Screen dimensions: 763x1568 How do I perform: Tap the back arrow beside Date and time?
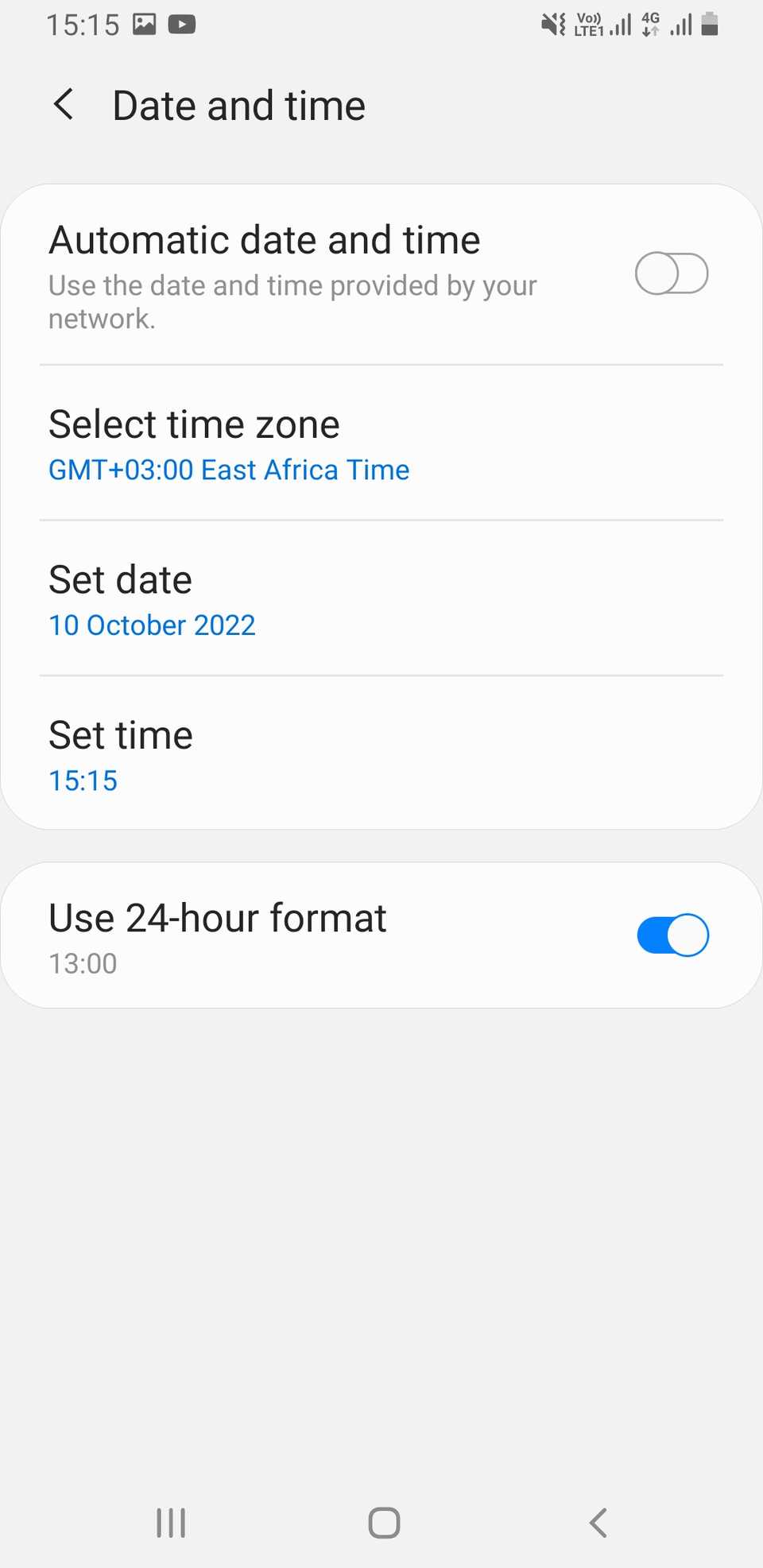coord(64,104)
